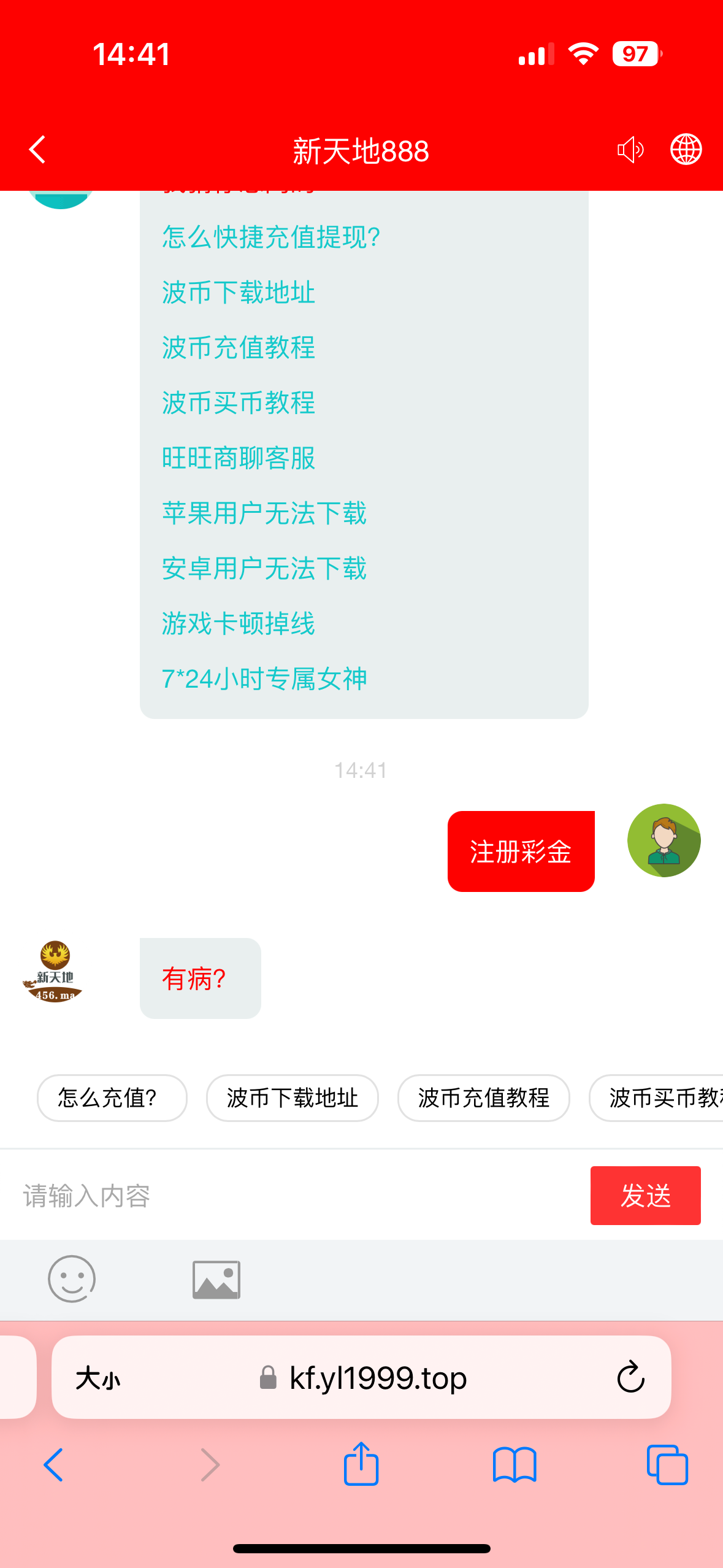Viewport: 723px width, 1568px height.
Task: Select the 旺旺商聊客服 link
Action: tap(238, 458)
